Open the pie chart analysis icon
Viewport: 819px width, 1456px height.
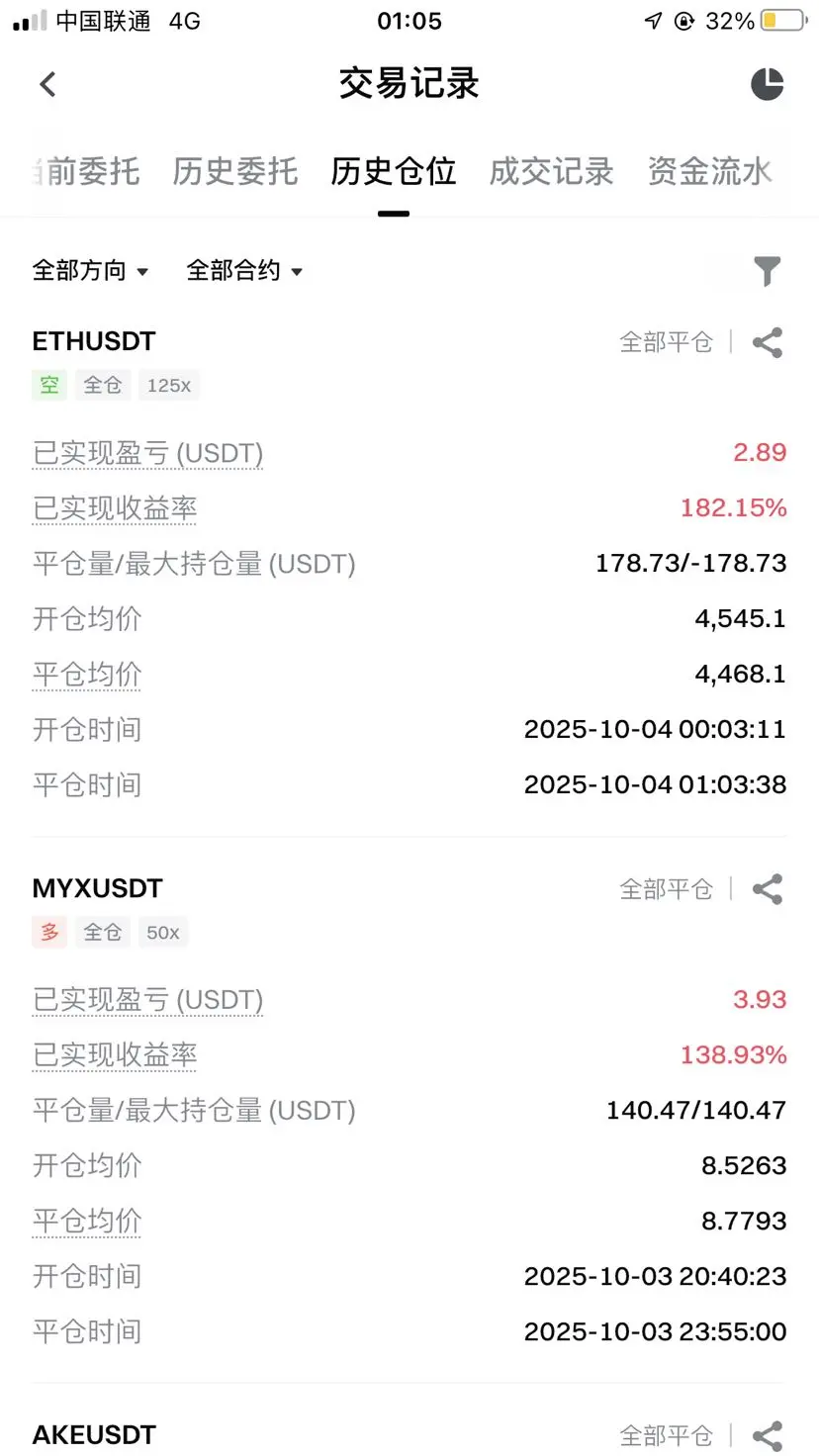[767, 84]
